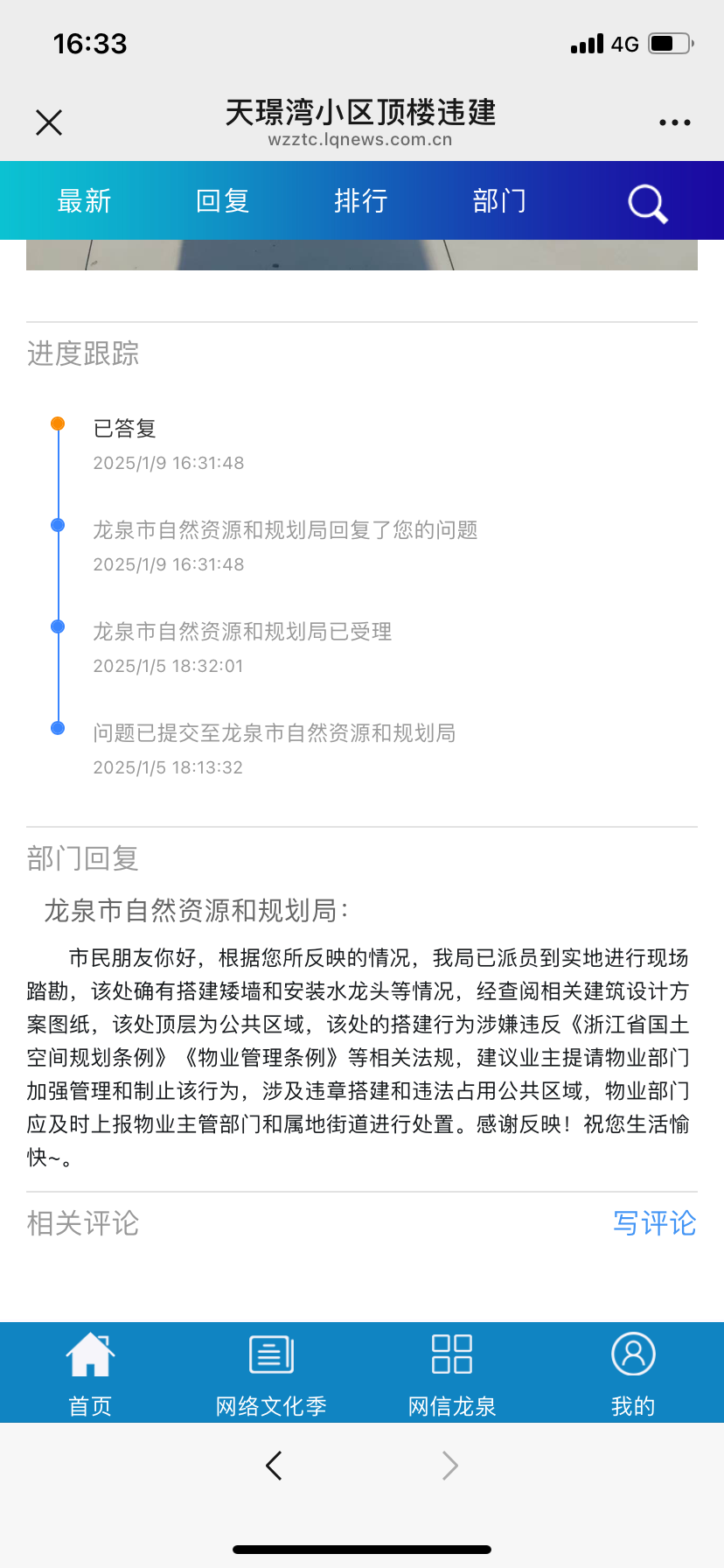Open the search magnifier icon
724x1568 pixels.
pyautogui.click(x=647, y=203)
